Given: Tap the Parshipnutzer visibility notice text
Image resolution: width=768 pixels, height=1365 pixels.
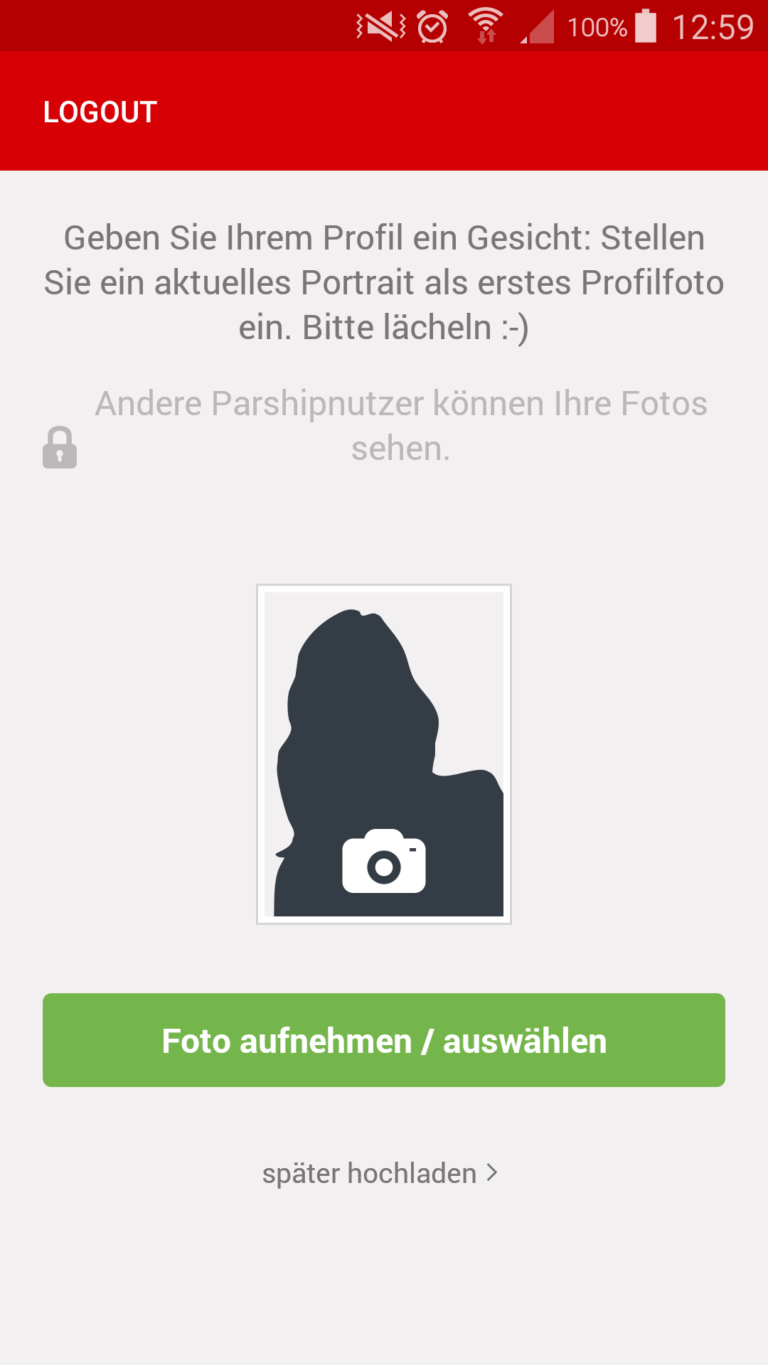Looking at the screenshot, I should point(401,425).
